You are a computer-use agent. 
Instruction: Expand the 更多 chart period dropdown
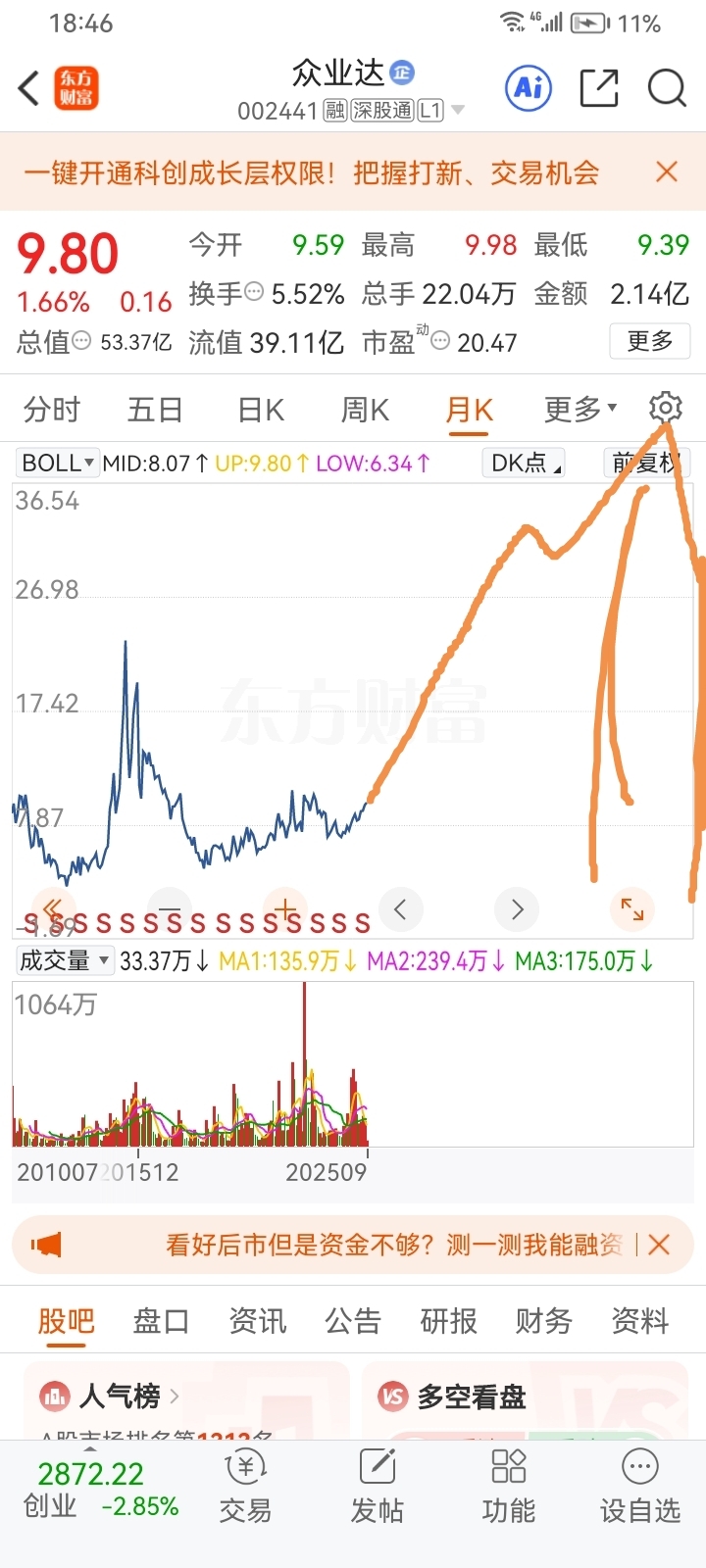(x=580, y=409)
